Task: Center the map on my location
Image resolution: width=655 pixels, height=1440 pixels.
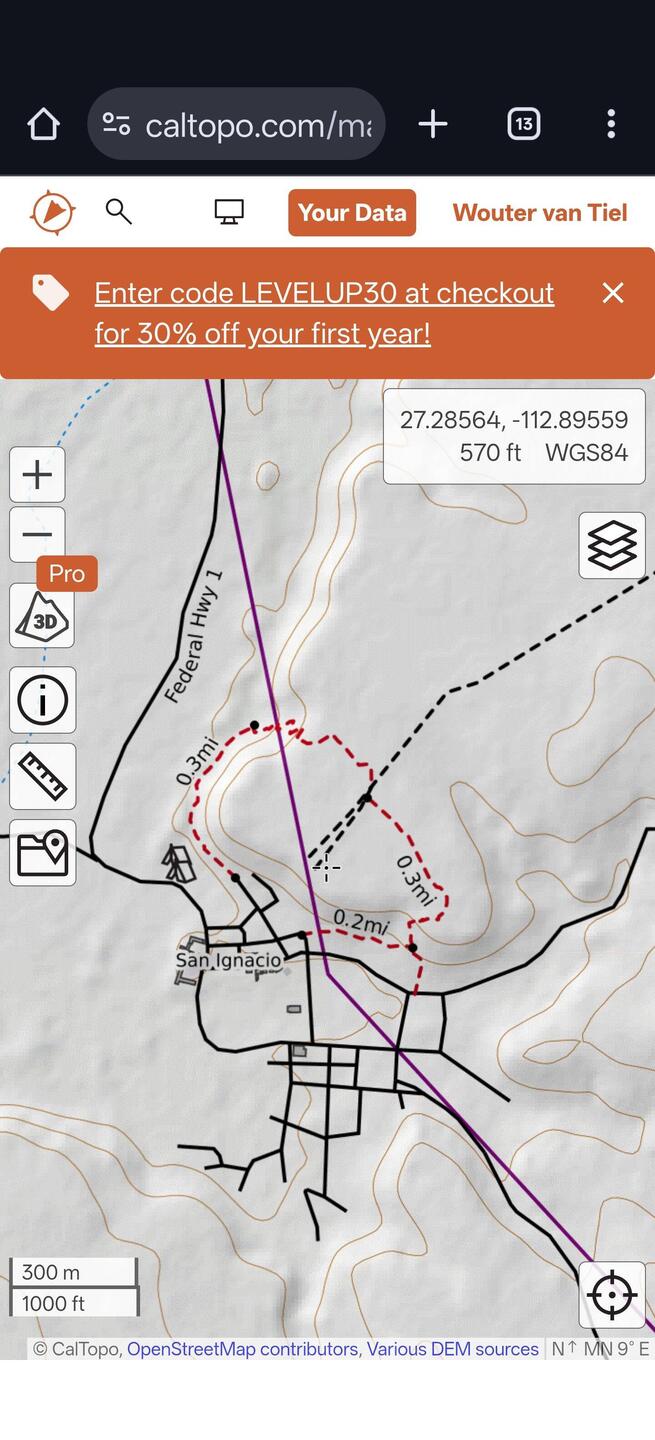Action: 611,1295
